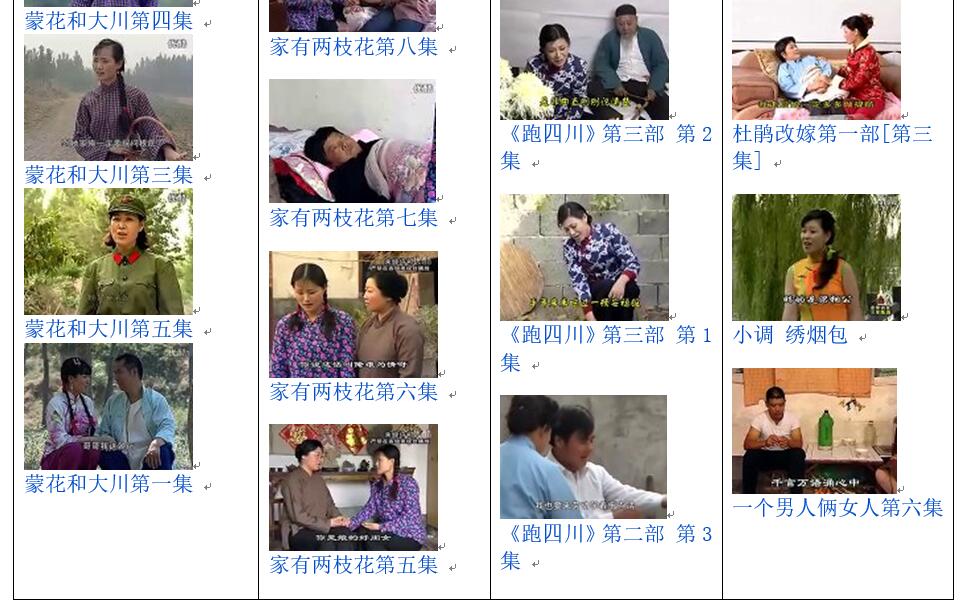The width and height of the screenshot is (960, 606).
Task: Open the 家有两枝花第七集 link
Action: [x=353, y=218]
